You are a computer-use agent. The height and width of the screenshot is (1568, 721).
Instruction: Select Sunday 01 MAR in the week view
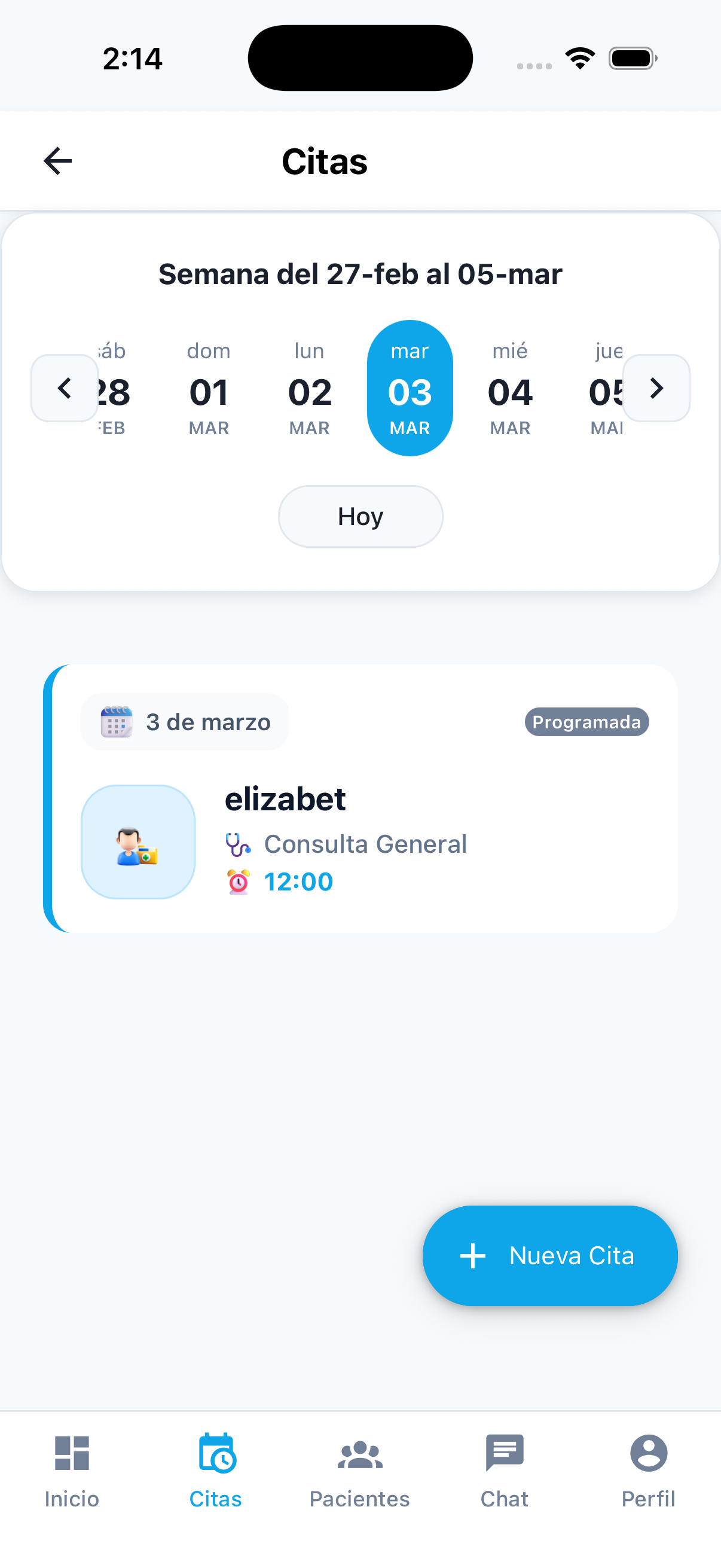[208, 388]
